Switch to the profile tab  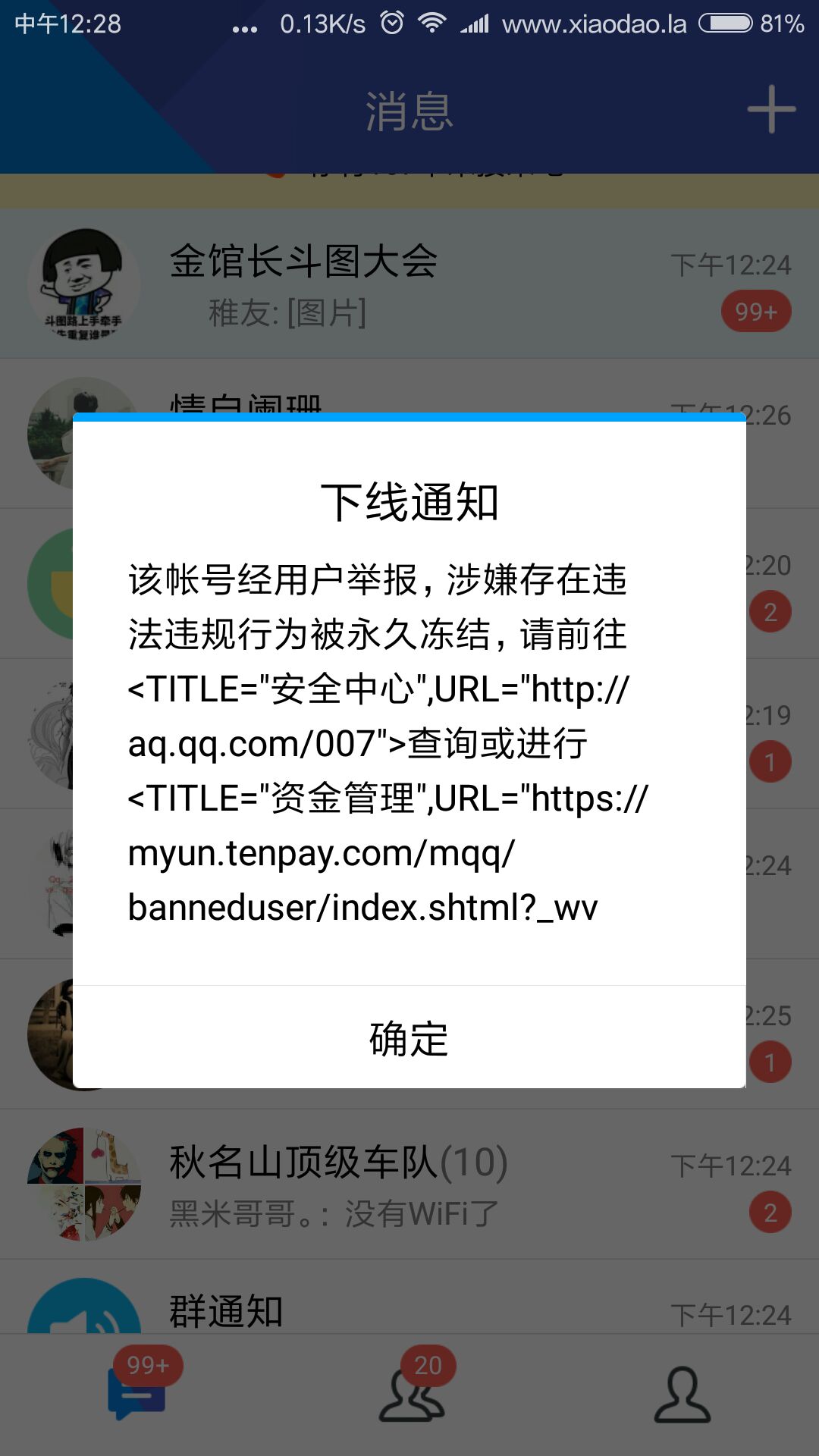click(x=682, y=1394)
